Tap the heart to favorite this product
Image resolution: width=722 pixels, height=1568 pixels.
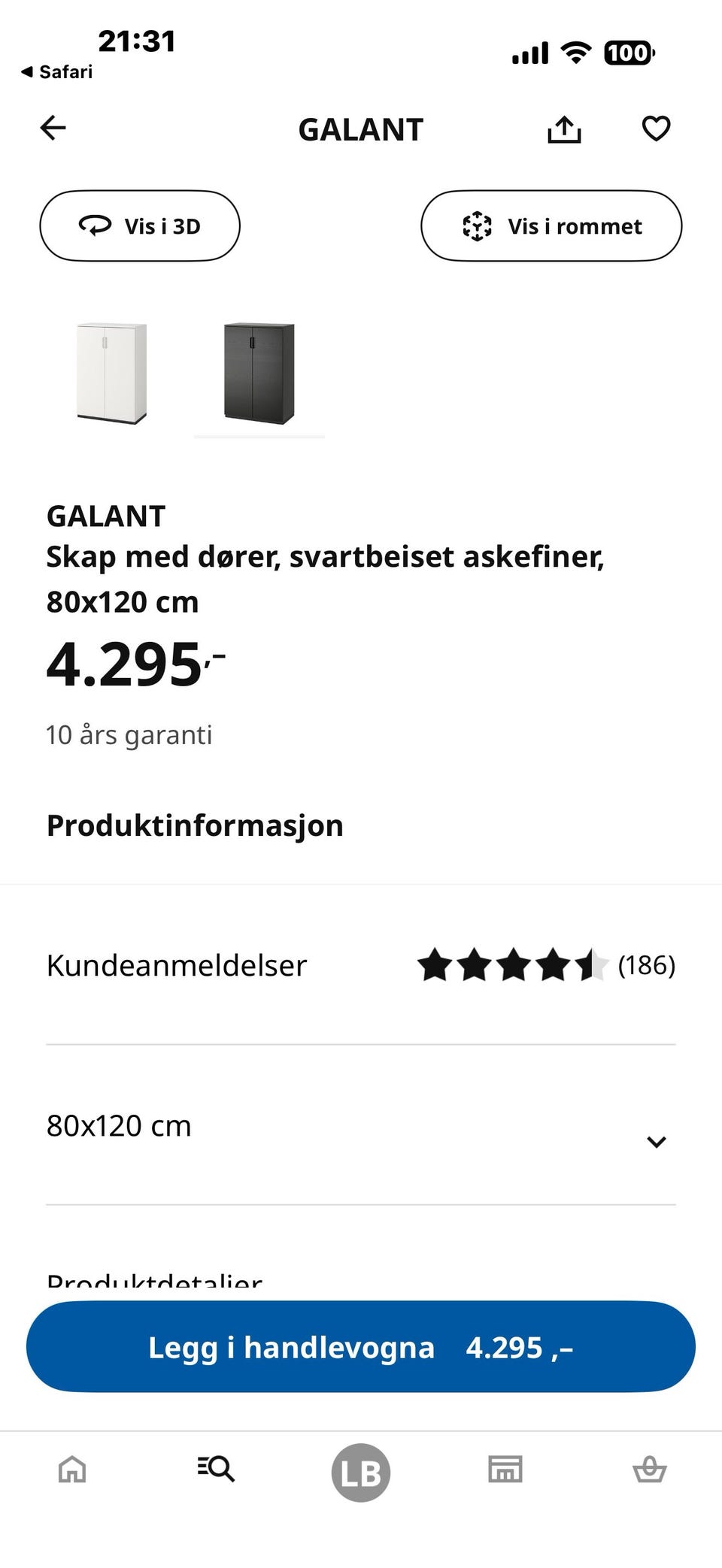(656, 129)
